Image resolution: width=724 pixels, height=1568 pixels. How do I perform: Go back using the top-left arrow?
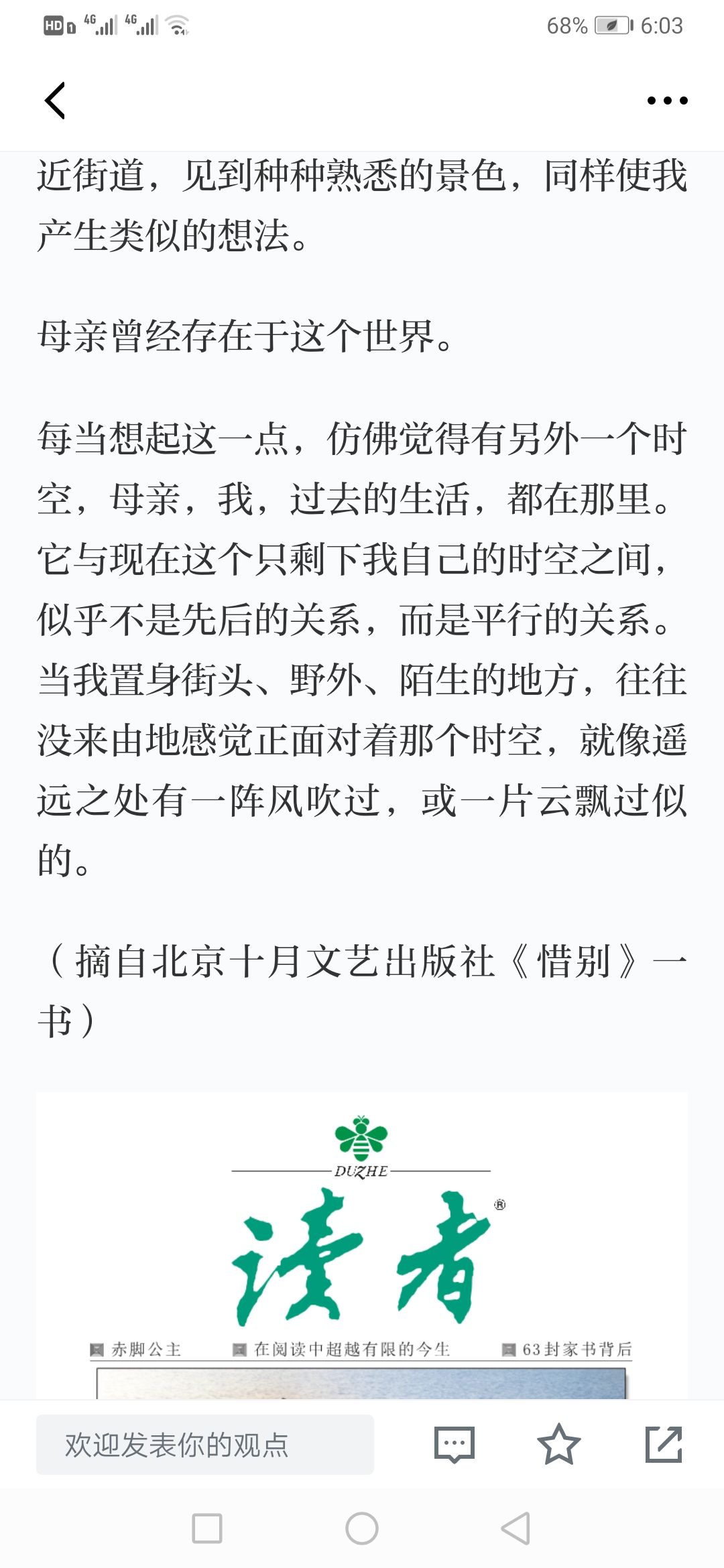[x=55, y=101]
